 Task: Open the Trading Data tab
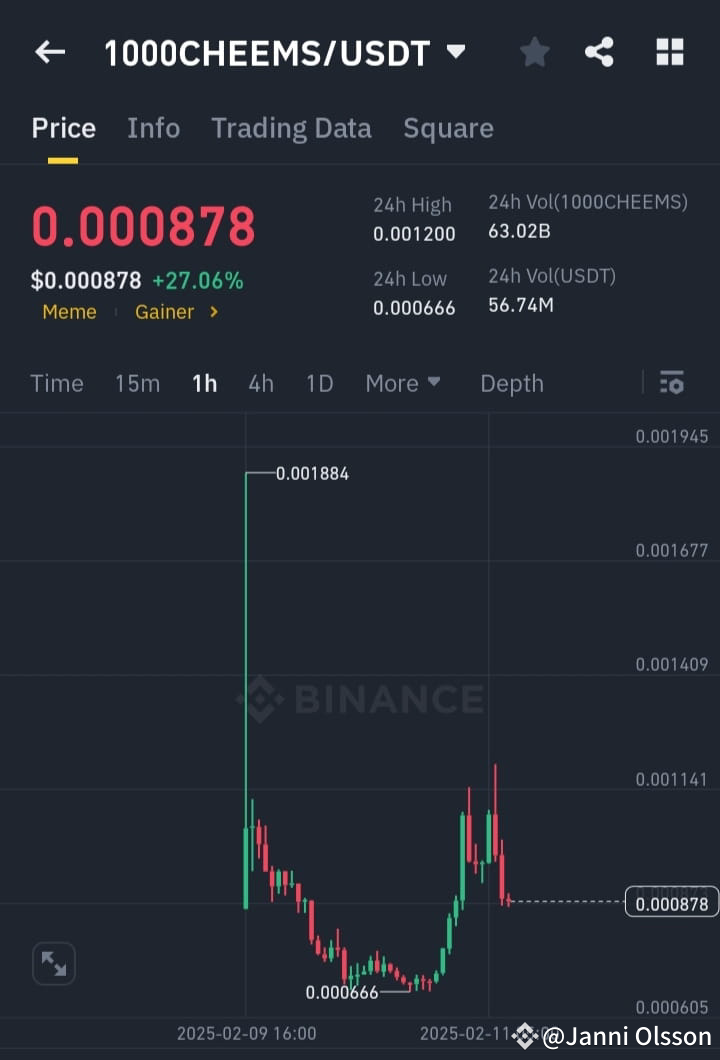pyautogui.click(x=291, y=128)
